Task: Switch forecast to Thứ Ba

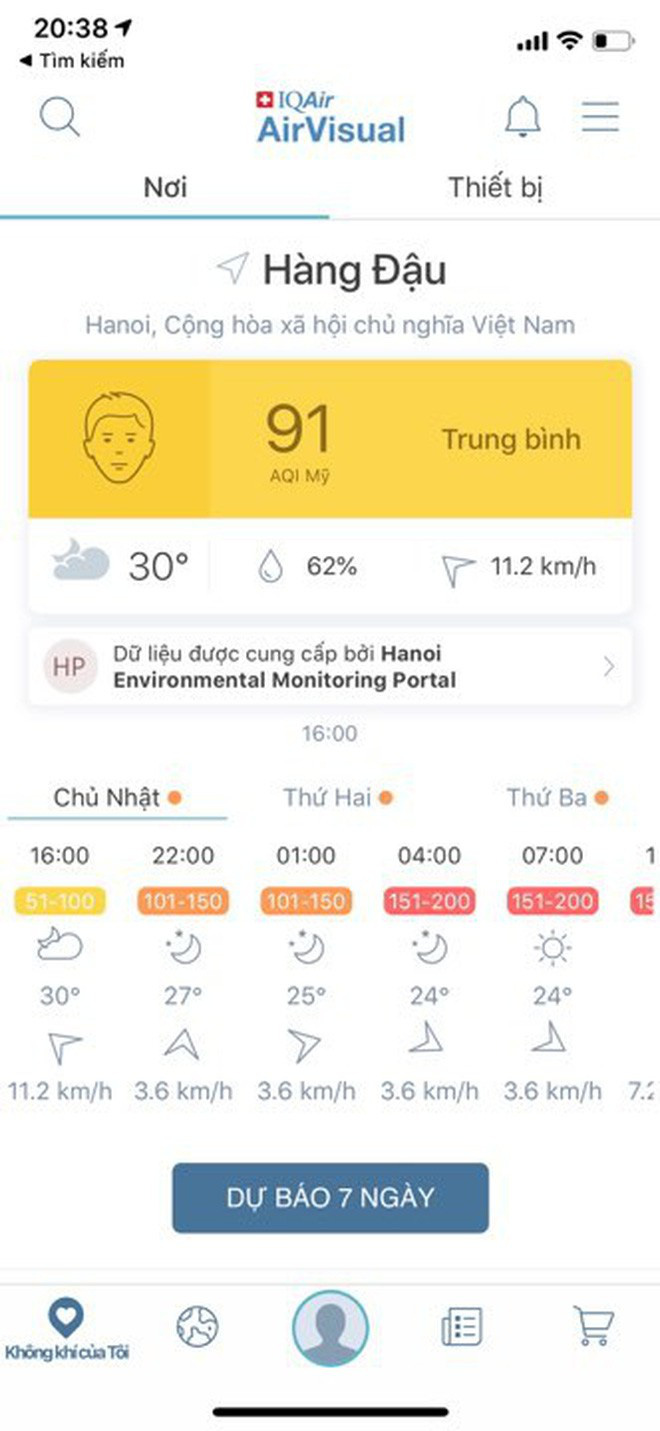Action: [557, 798]
